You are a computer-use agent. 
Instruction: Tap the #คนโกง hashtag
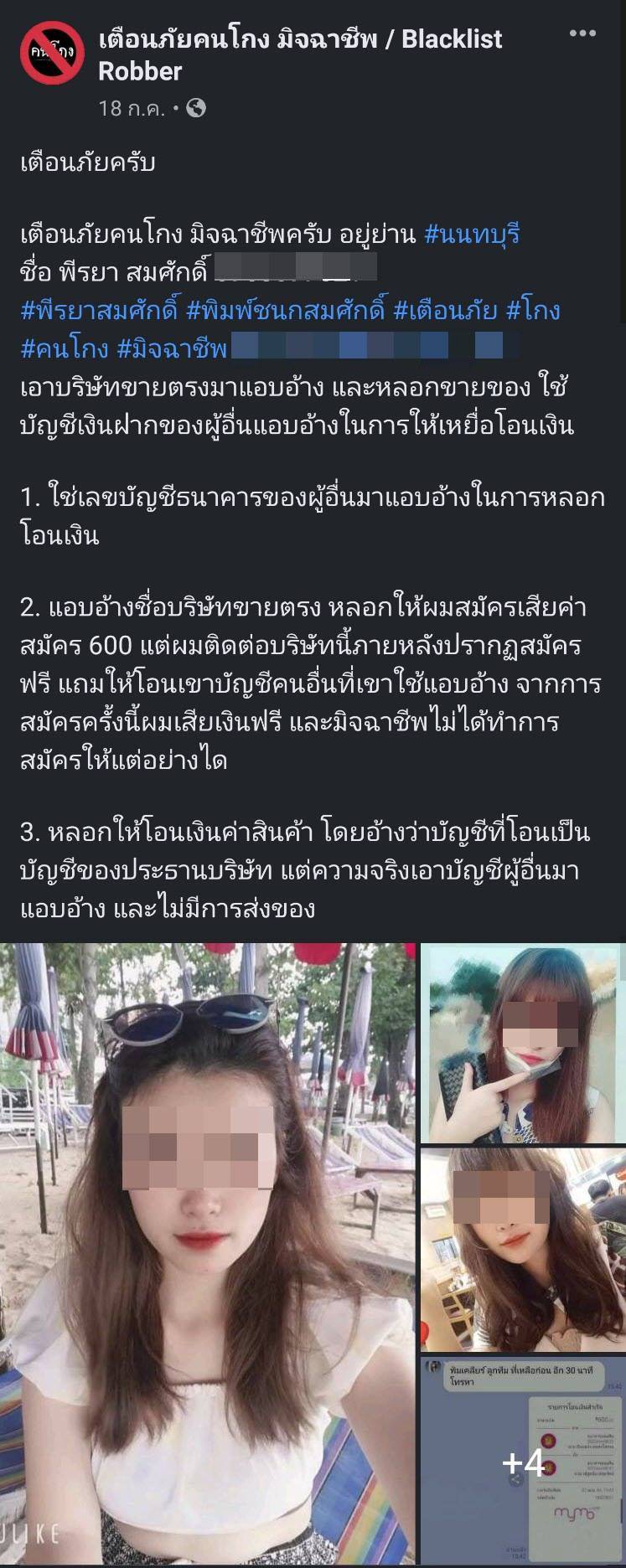tap(65, 348)
